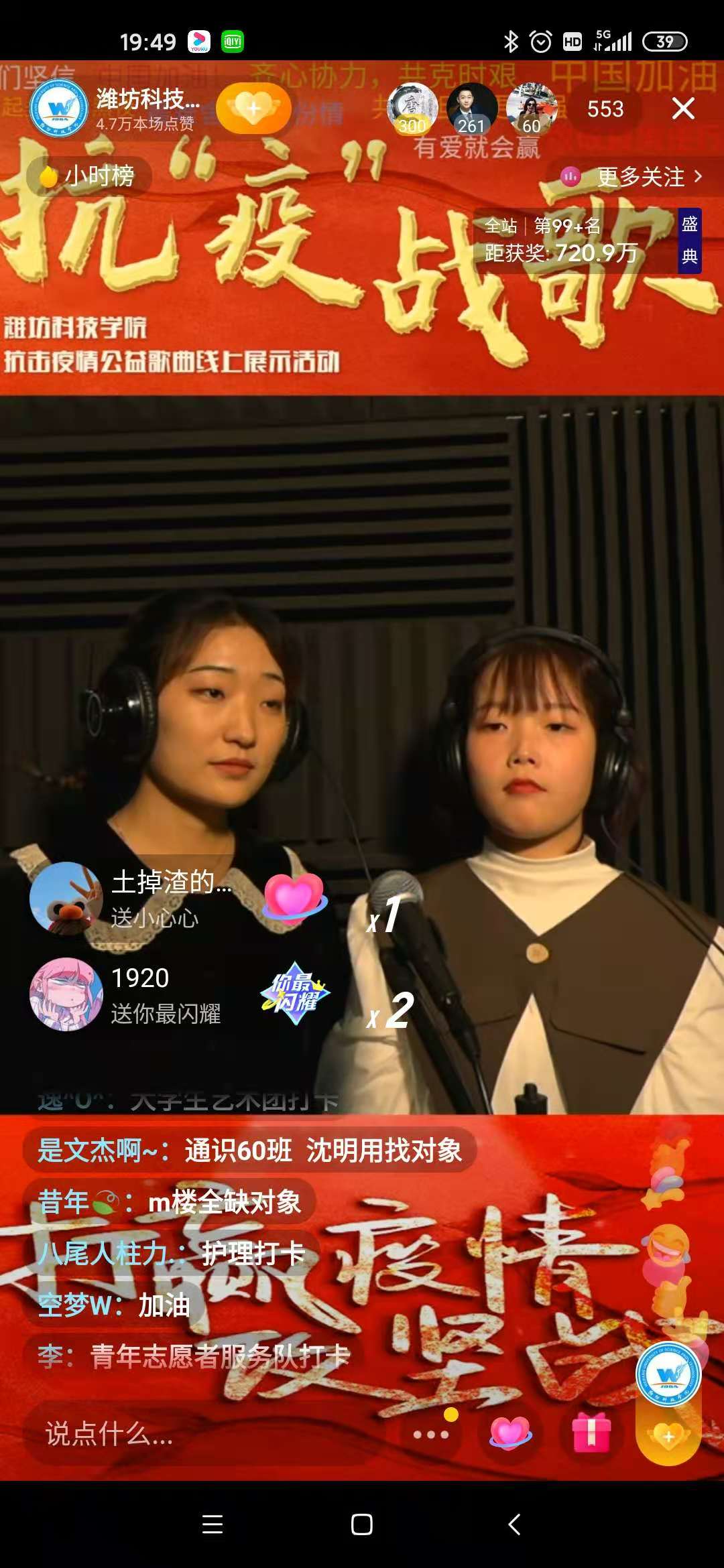Open user 1920's gift sender avatar
724x1568 pixels.
[66, 994]
